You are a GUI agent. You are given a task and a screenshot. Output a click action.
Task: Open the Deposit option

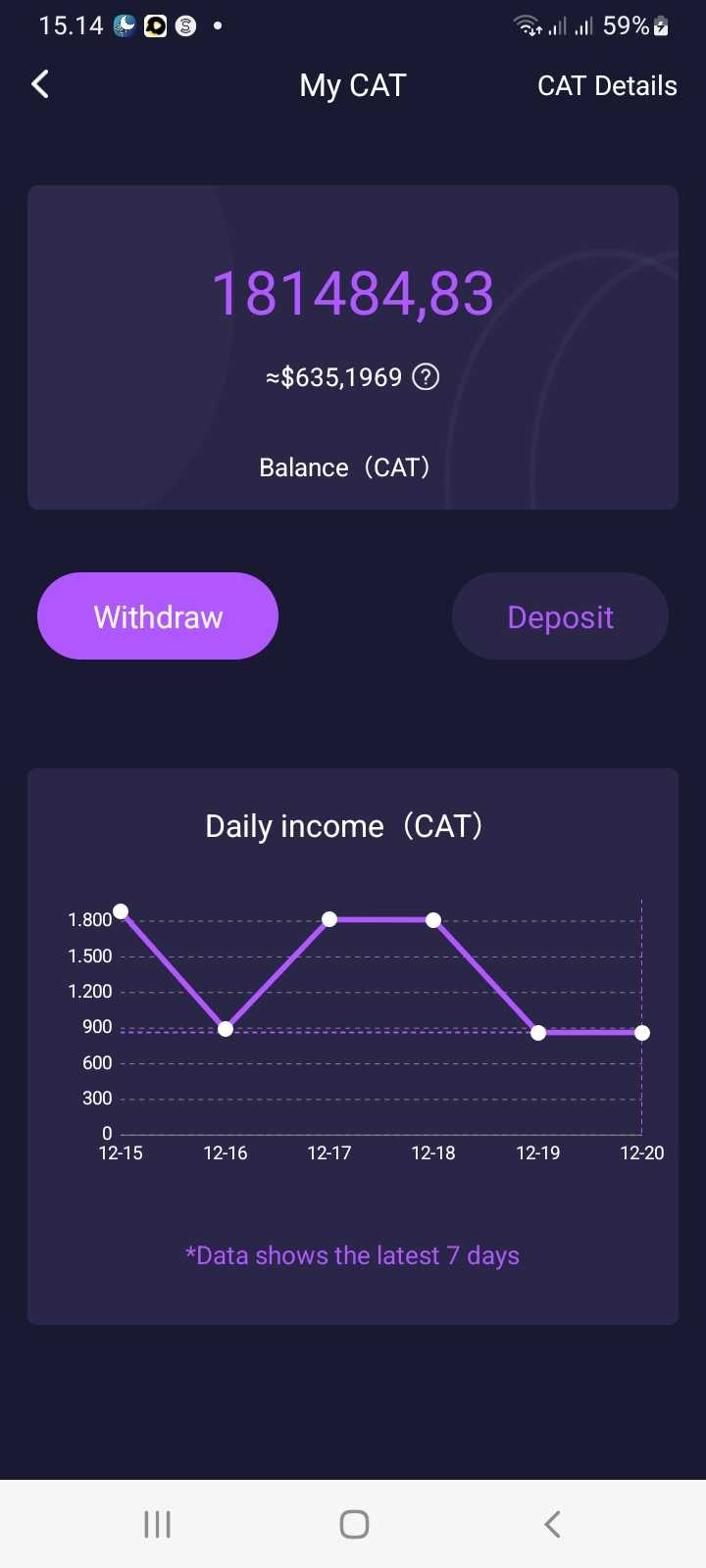click(x=560, y=616)
